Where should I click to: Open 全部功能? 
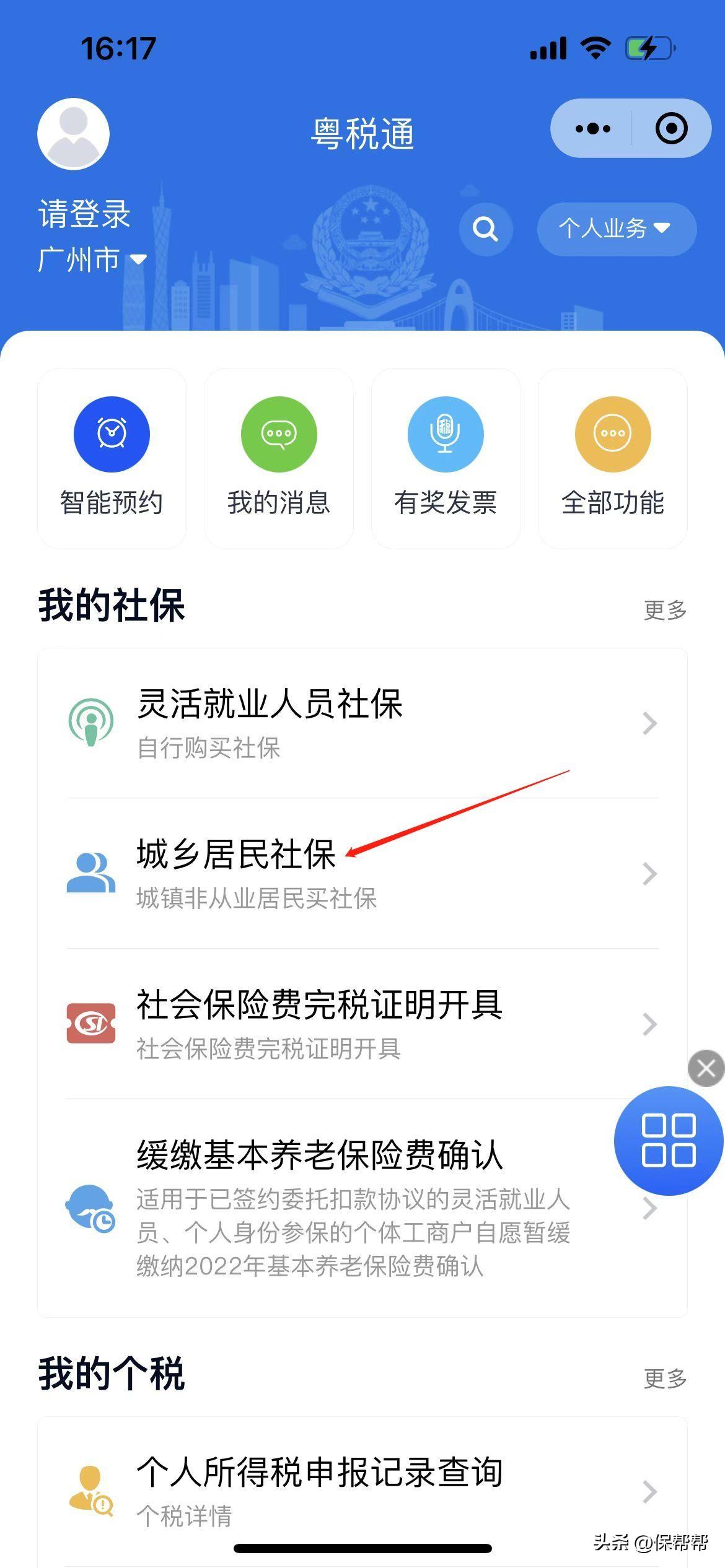pos(612,458)
